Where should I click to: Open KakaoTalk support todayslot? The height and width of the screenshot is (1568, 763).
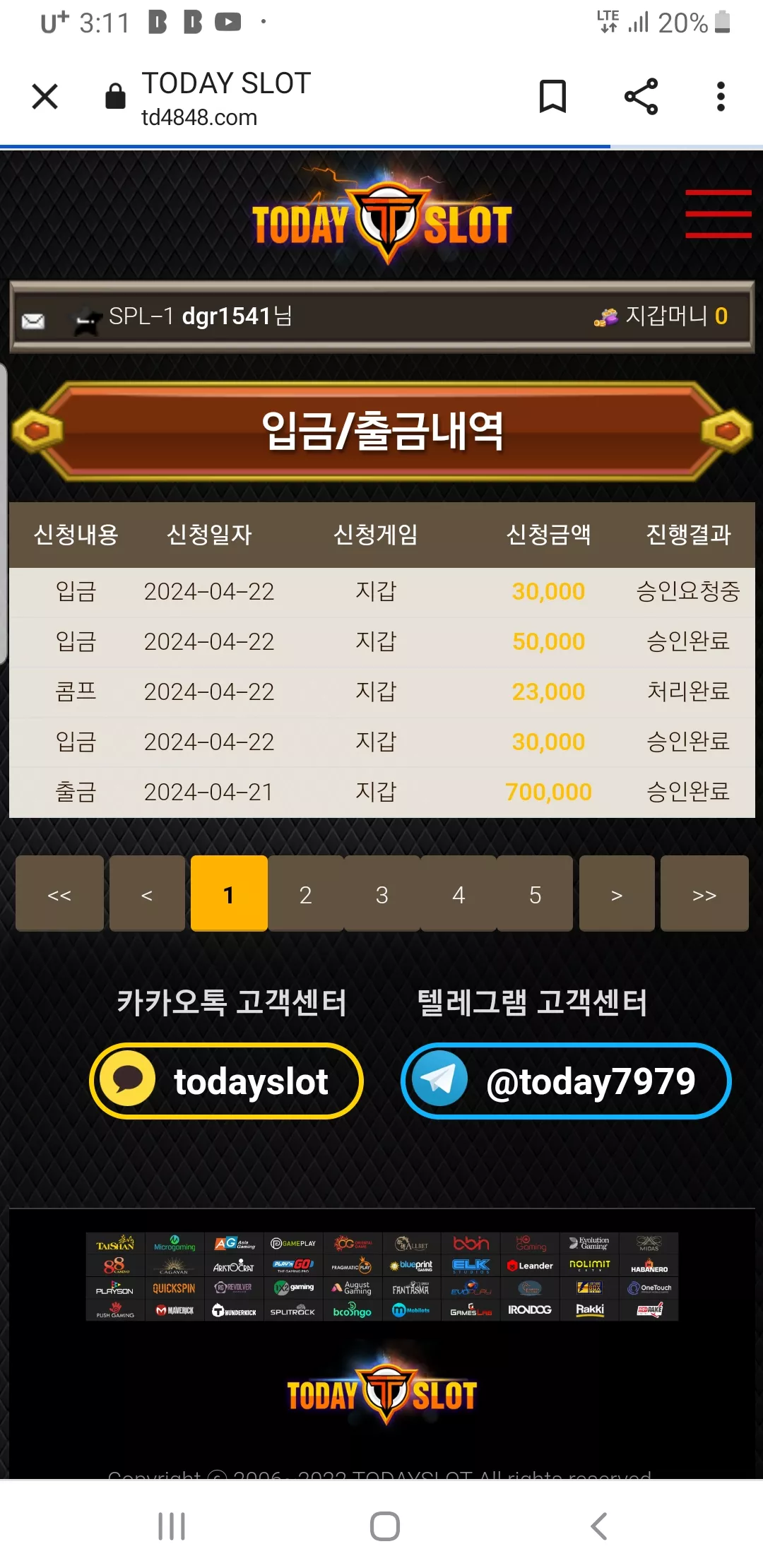(x=226, y=1081)
